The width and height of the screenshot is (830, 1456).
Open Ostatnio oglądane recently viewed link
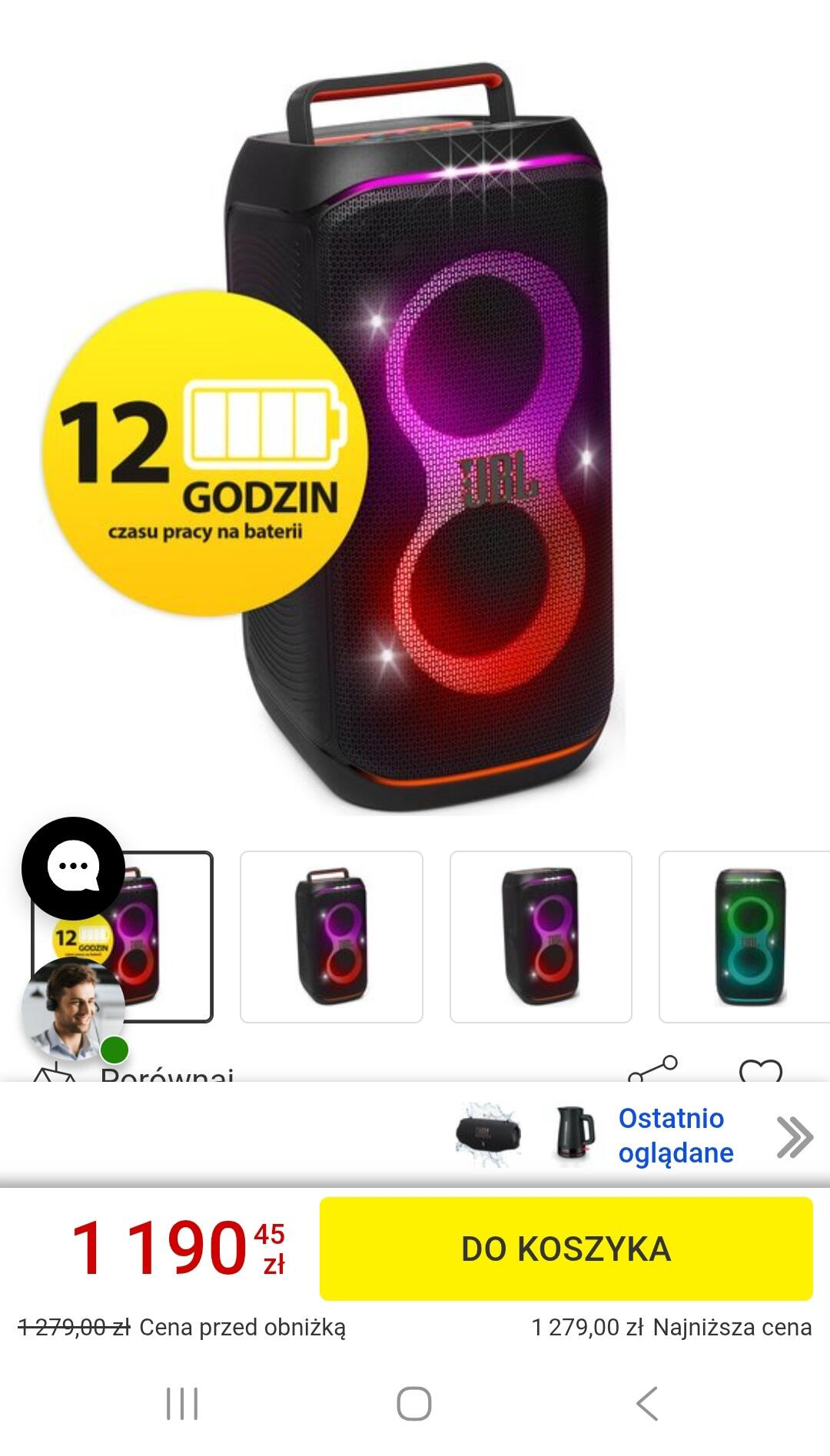(675, 1136)
